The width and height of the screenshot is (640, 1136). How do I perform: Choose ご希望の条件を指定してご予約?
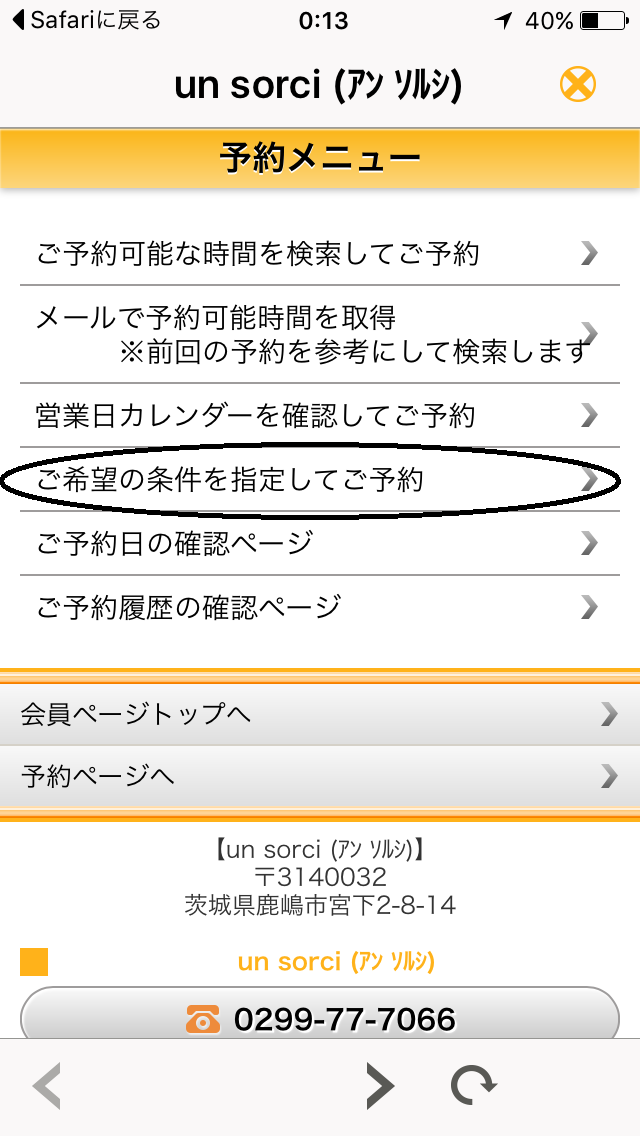tap(318, 481)
